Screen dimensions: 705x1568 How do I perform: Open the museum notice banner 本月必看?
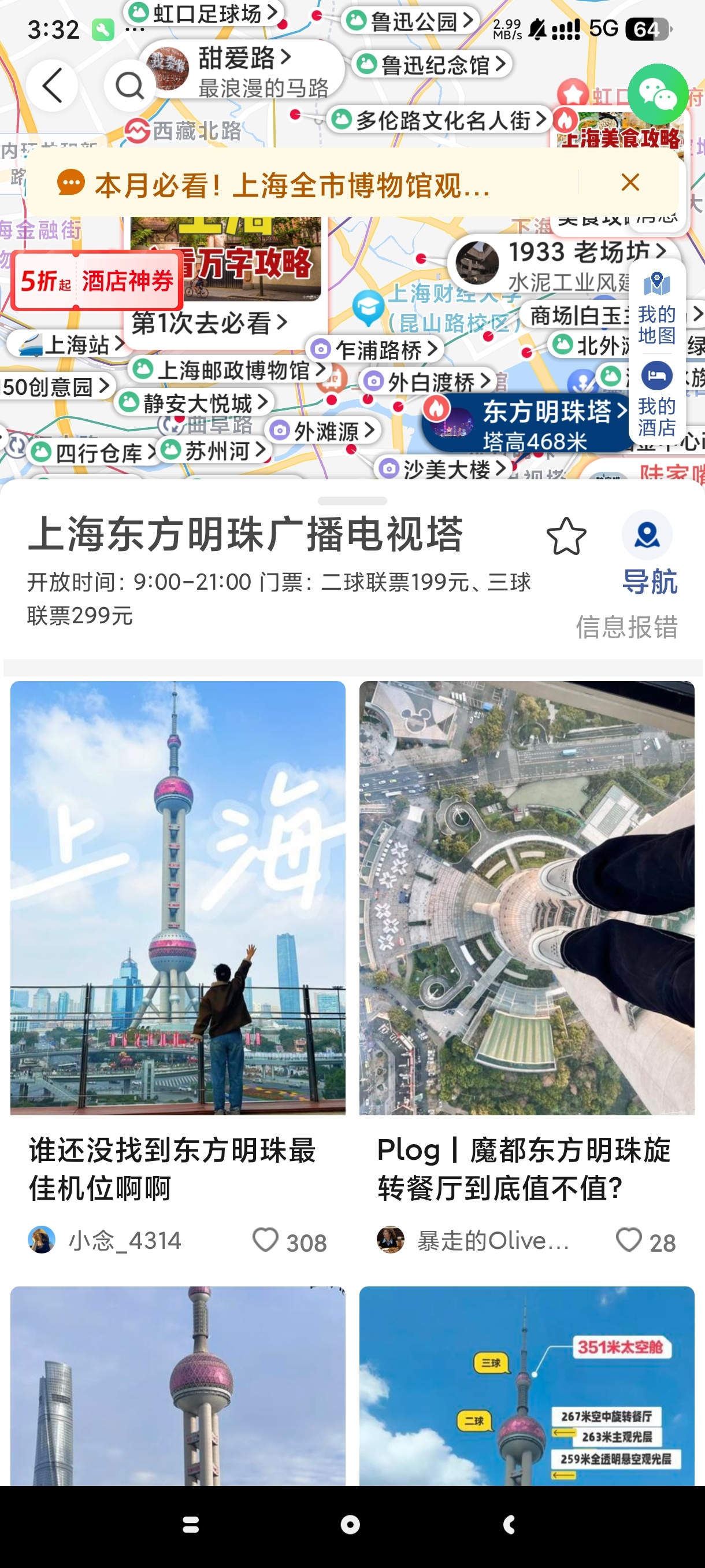pos(292,184)
